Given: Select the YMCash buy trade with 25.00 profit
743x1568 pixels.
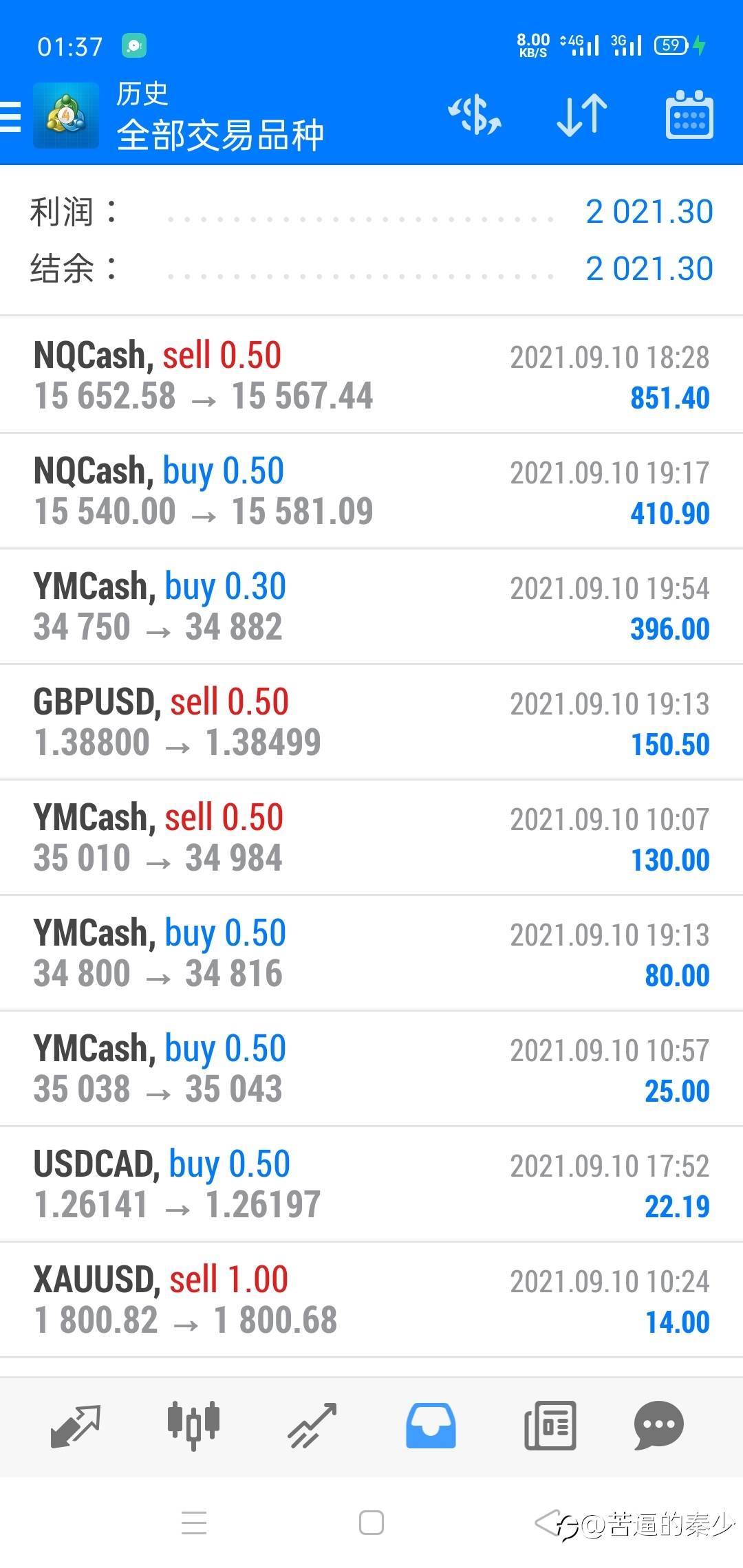Looking at the screenshot, I should [x=371, y=1069].
